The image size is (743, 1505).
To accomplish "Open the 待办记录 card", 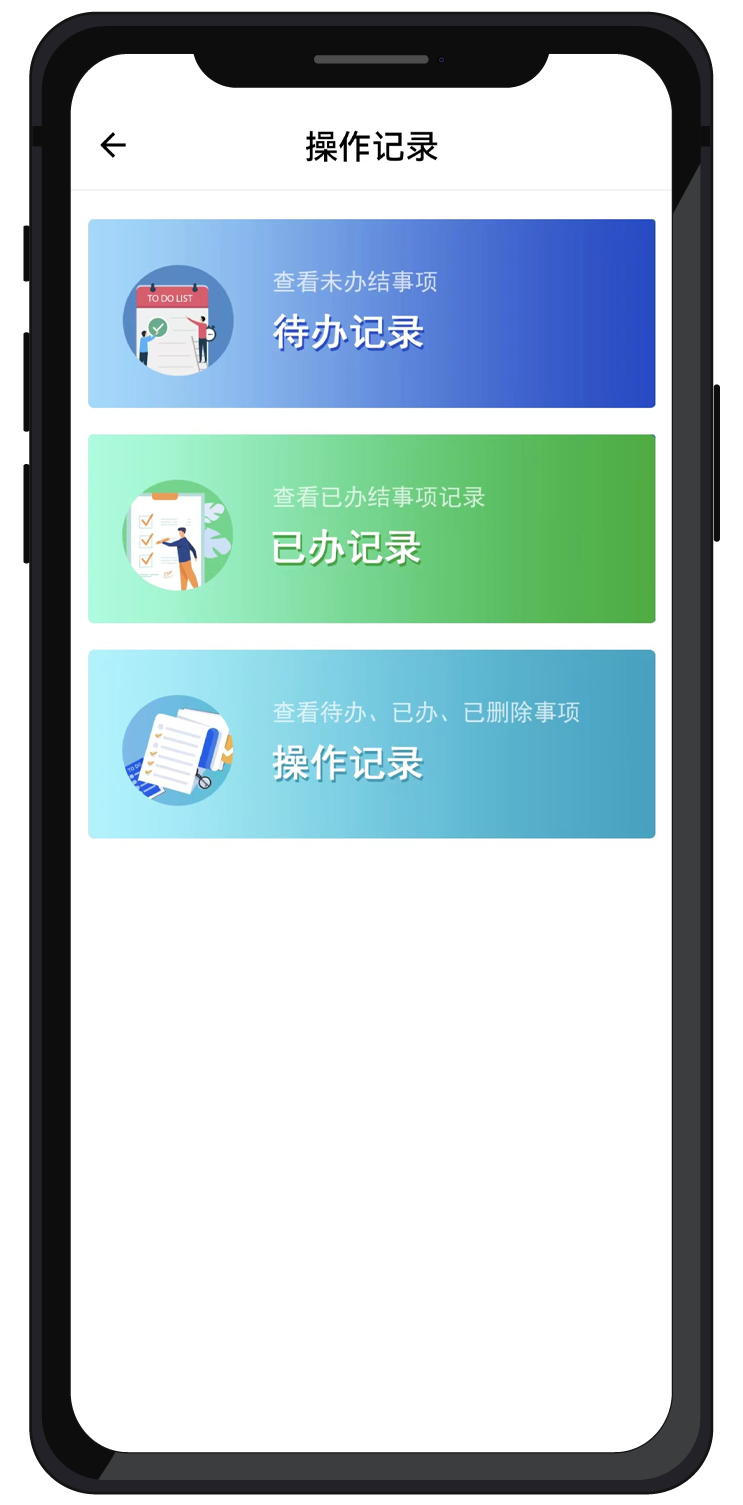I will pyautogui.click(x=371, y=314).
